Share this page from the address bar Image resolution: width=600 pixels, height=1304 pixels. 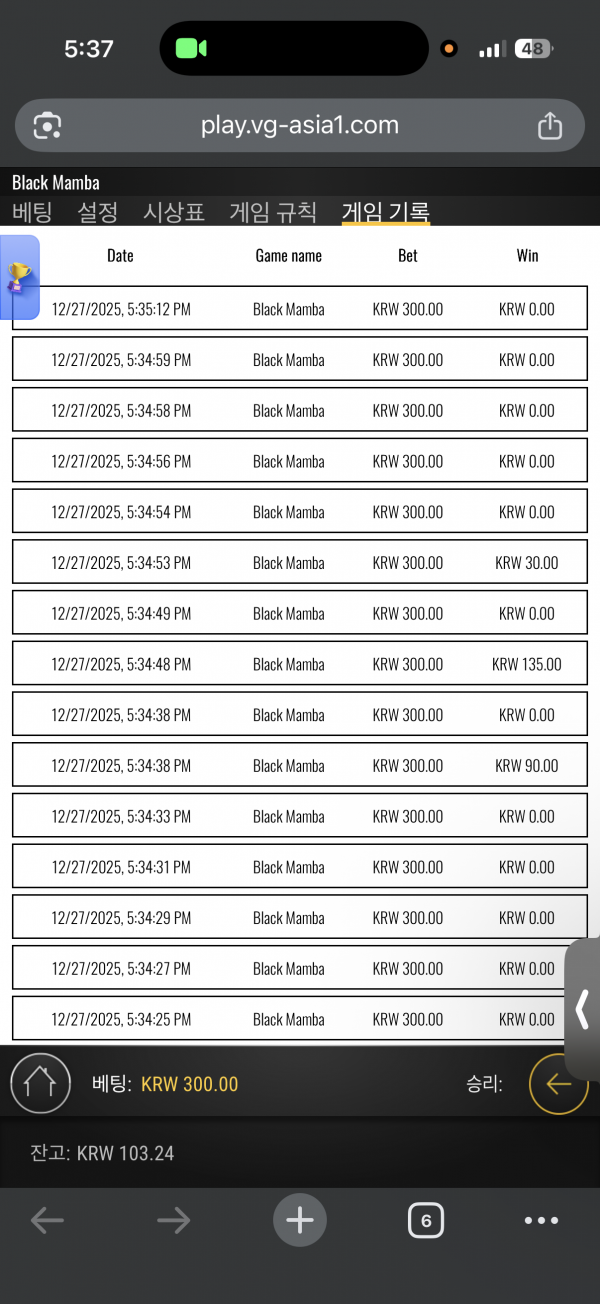click(550, 126)
